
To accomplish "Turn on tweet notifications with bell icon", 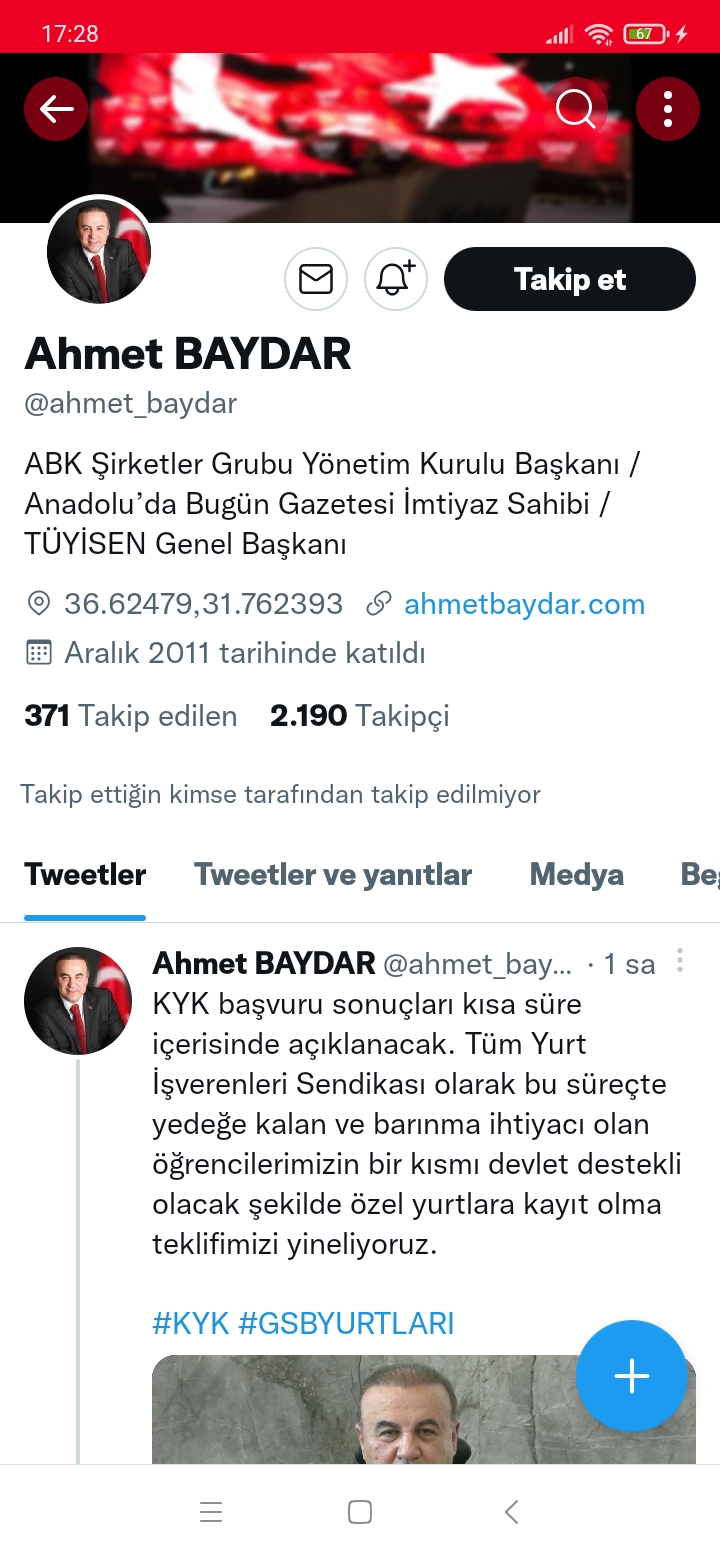I will coord(395,279).
